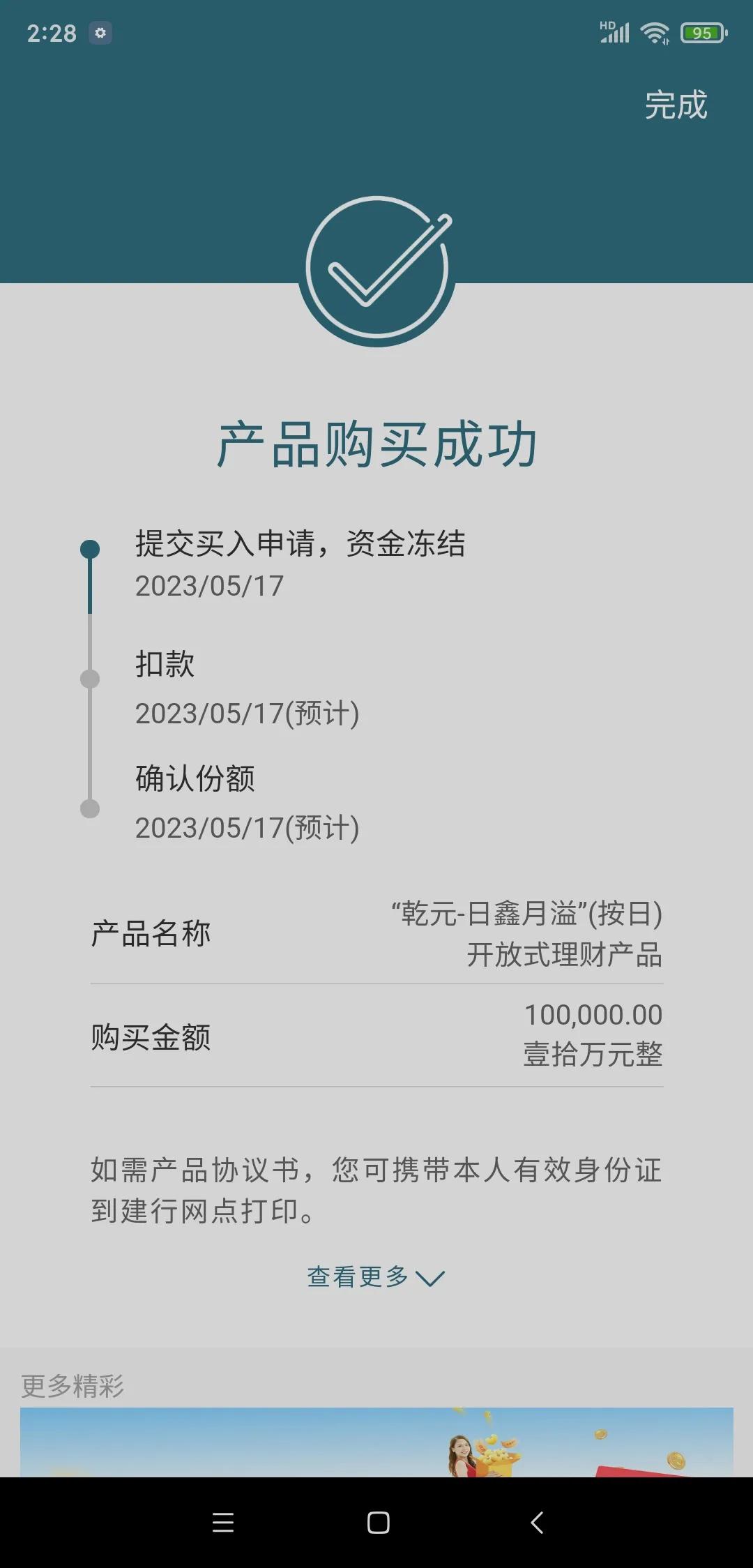Tap the success checkmark circle icon
This screenshot has width=753, height=1568.
coord(376,272)
